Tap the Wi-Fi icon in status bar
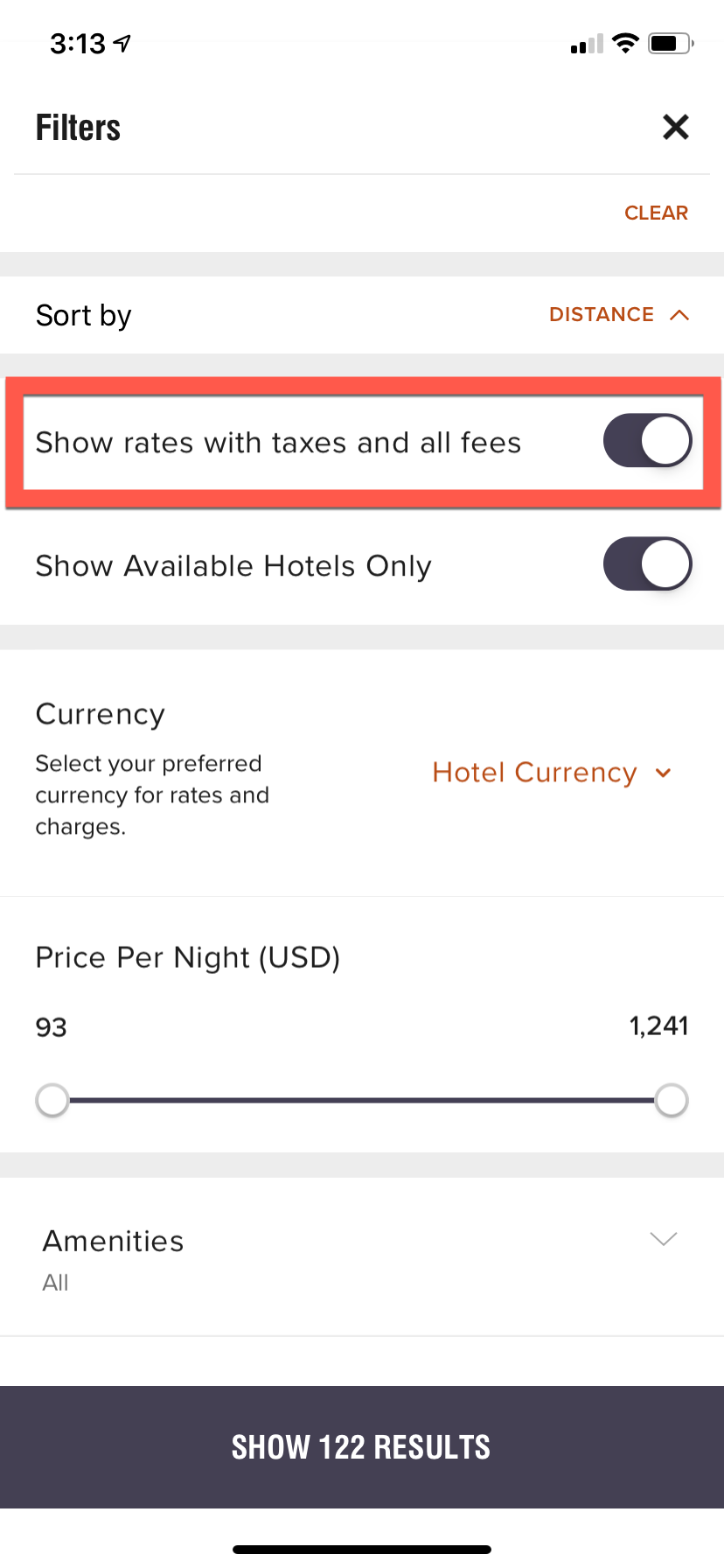 tap(624, 42)
